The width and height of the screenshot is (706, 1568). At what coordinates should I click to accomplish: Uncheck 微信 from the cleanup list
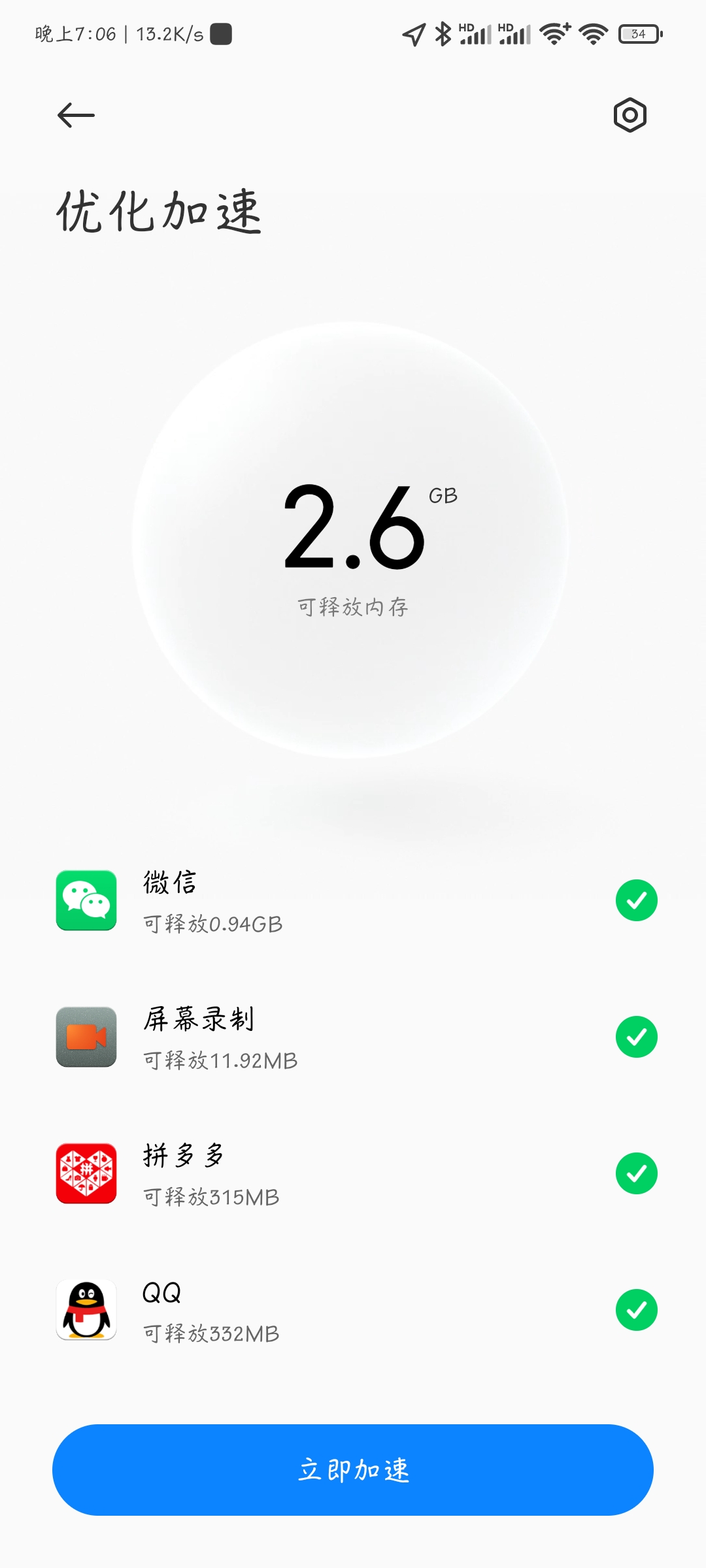click(x=636, y=900)
